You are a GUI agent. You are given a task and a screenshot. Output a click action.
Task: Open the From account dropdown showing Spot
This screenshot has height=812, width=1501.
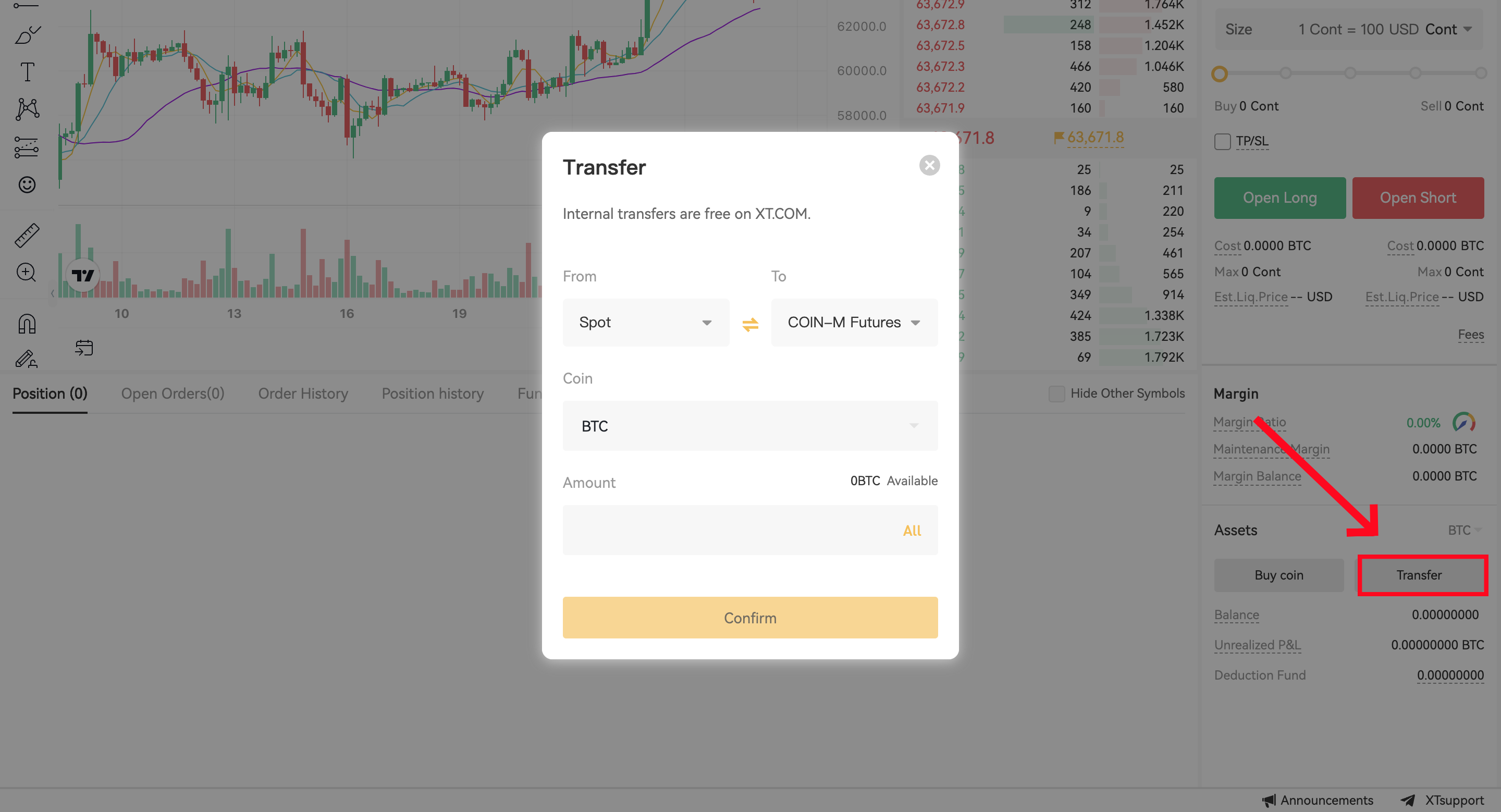coord(645,323)
